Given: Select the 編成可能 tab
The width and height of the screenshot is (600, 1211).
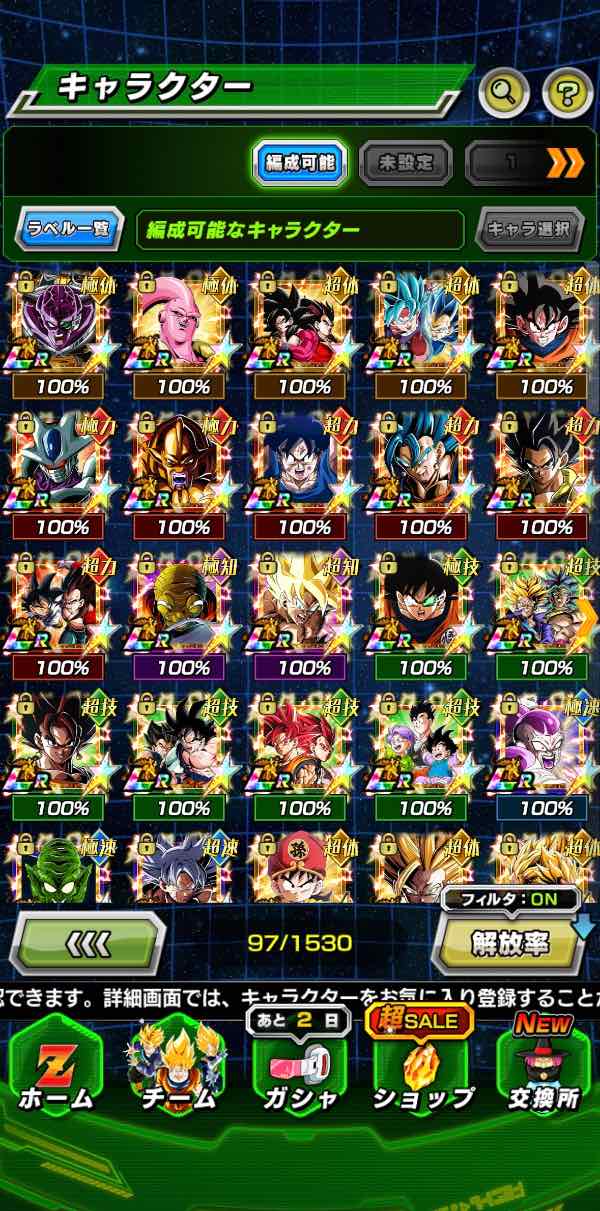Looking at the screenshot, I should tap(300, 162).
